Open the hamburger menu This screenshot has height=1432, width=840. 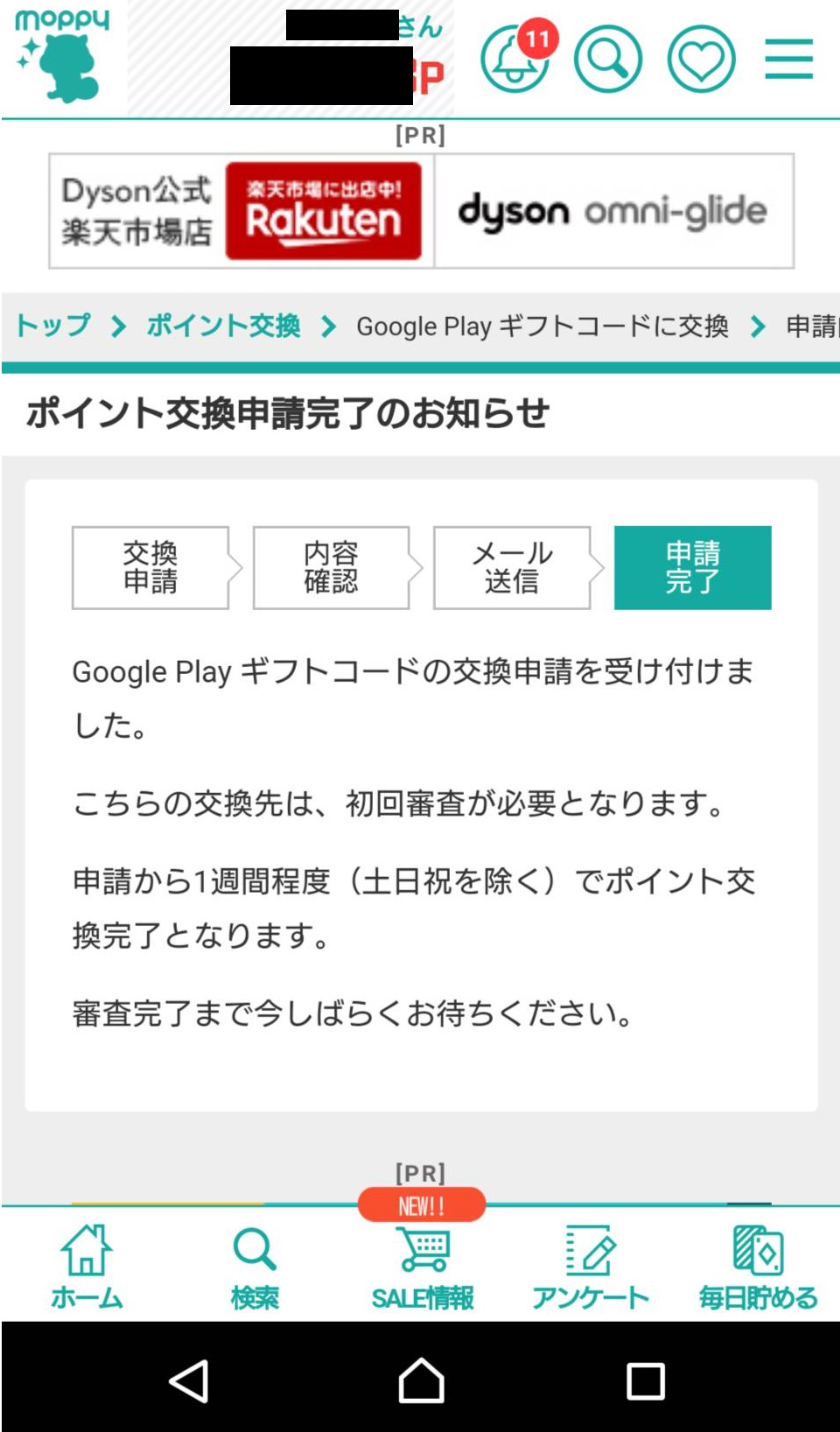pos(788,60)
